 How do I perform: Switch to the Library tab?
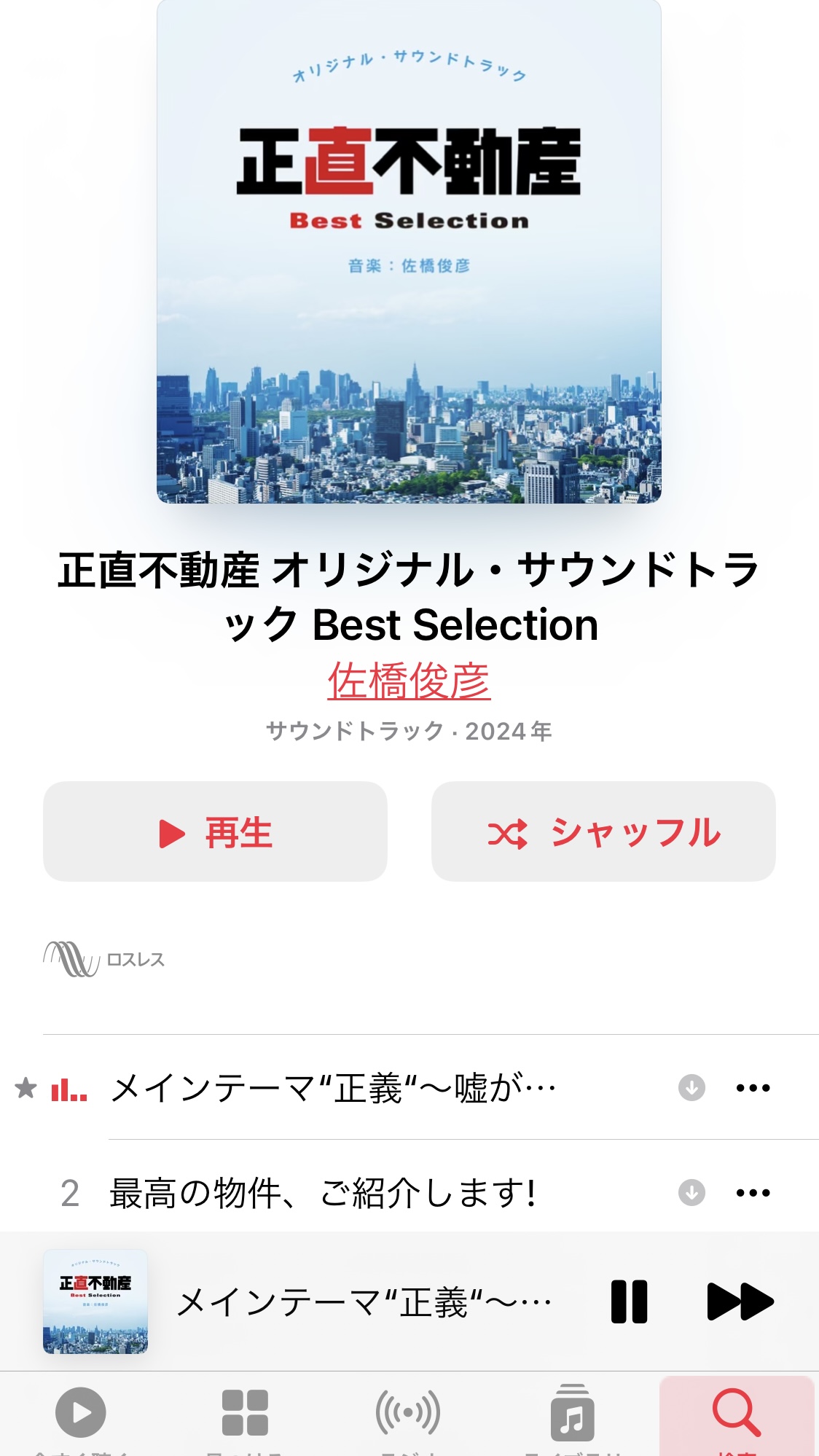click(573, 1417)
